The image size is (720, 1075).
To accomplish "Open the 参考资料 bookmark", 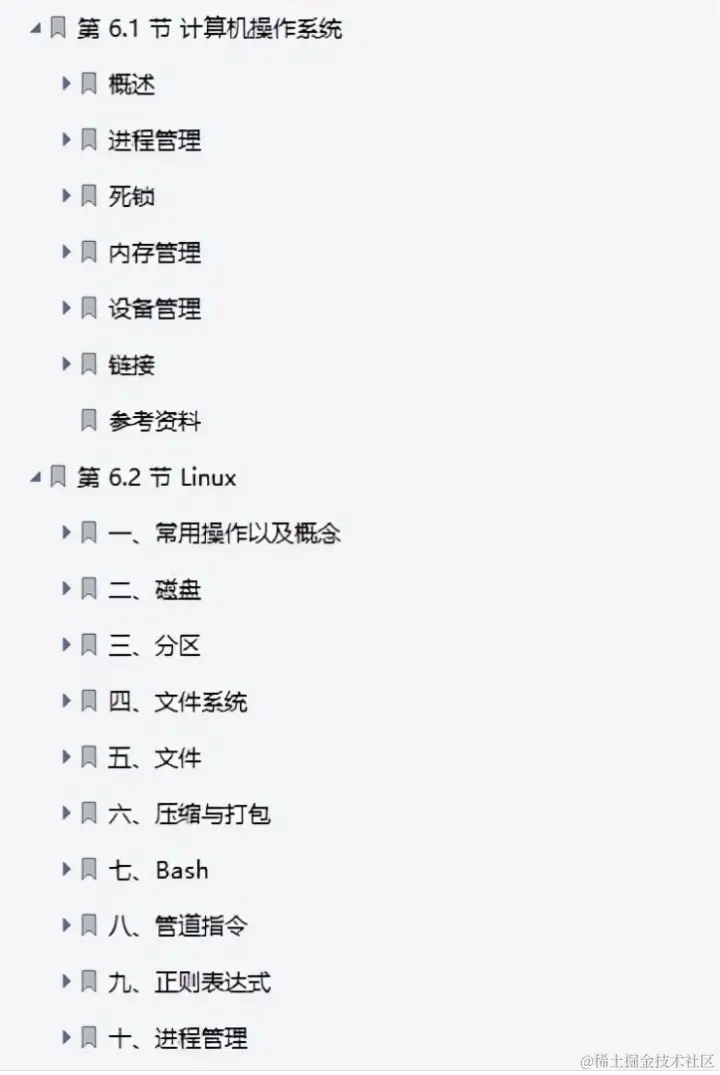I will coord(154,421).
